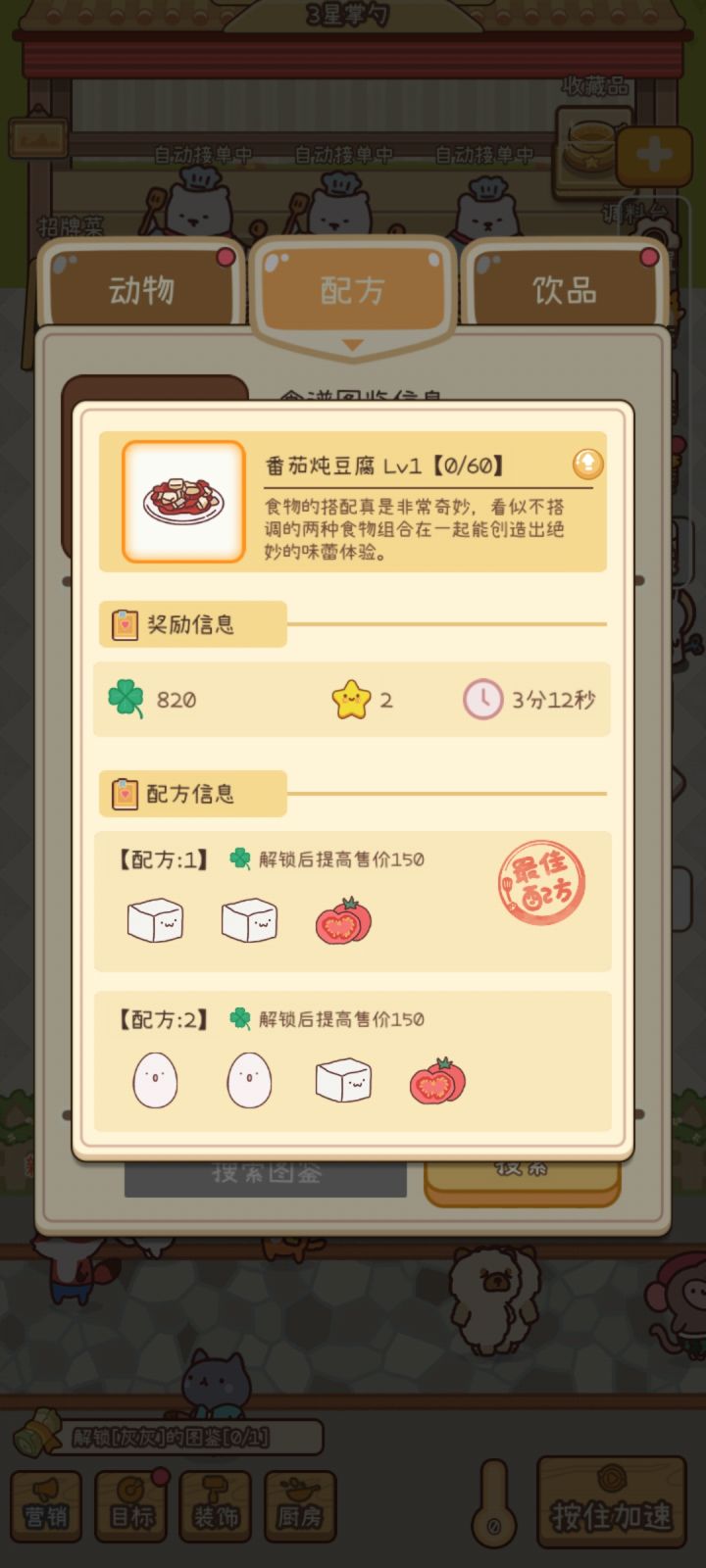The image size is (706, 1568).
Task: Open the 目标 goals icon with notification dot
Action: pos(130,1503)
